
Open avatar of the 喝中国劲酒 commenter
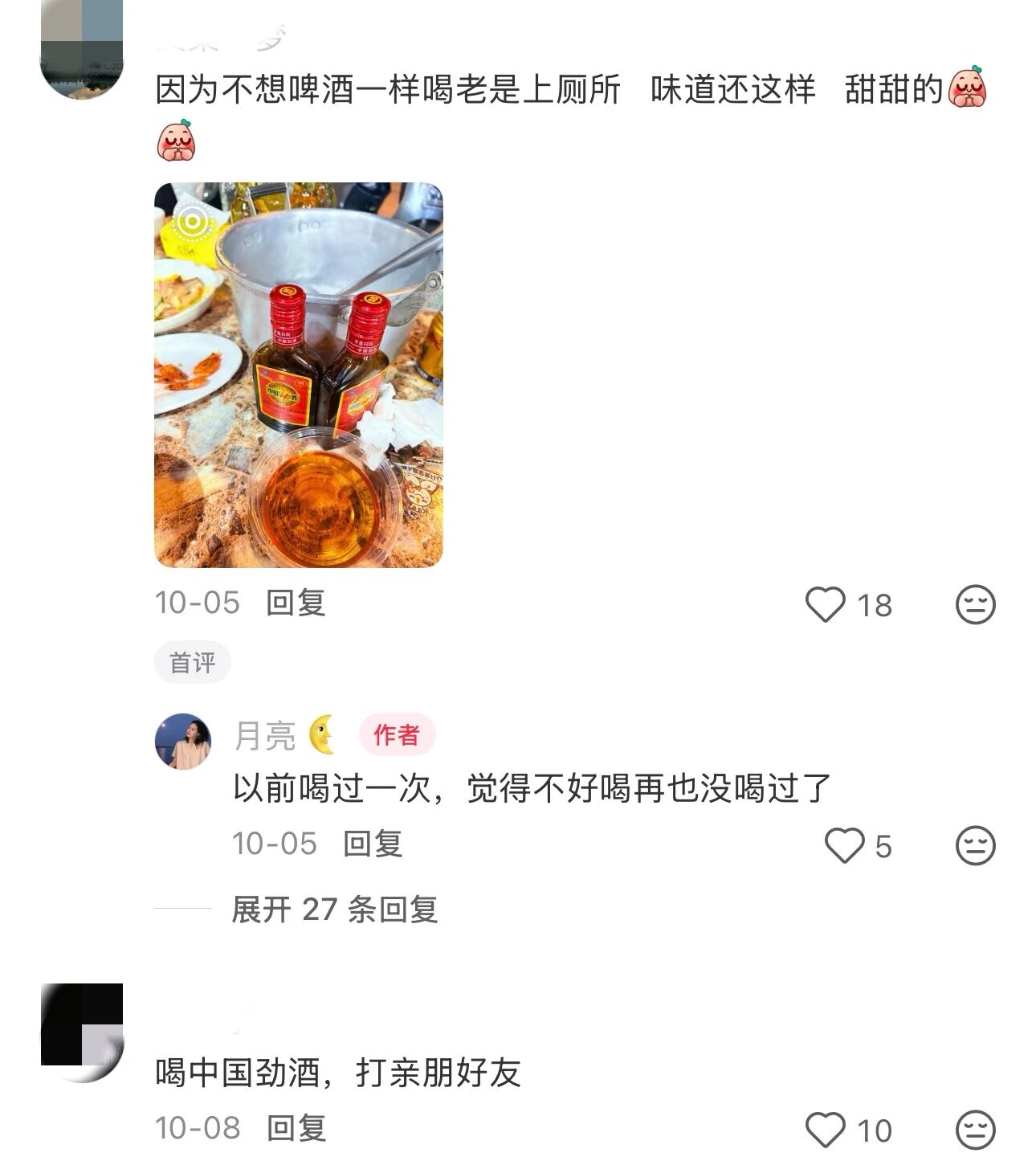pyautogui.click(x=82, y=1032)
